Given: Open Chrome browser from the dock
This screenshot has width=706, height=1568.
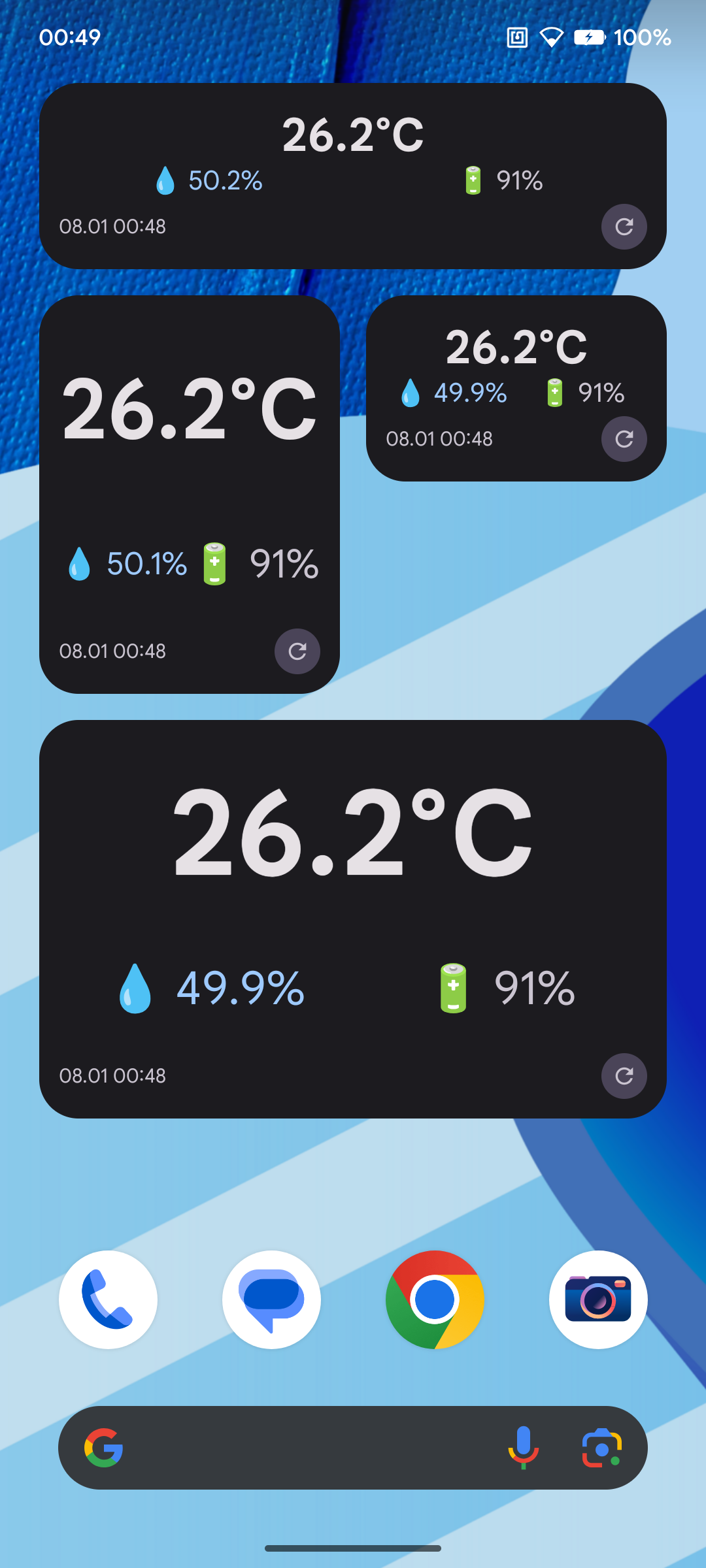Looking at the screenshot, I should click(x=435, y=1300).
